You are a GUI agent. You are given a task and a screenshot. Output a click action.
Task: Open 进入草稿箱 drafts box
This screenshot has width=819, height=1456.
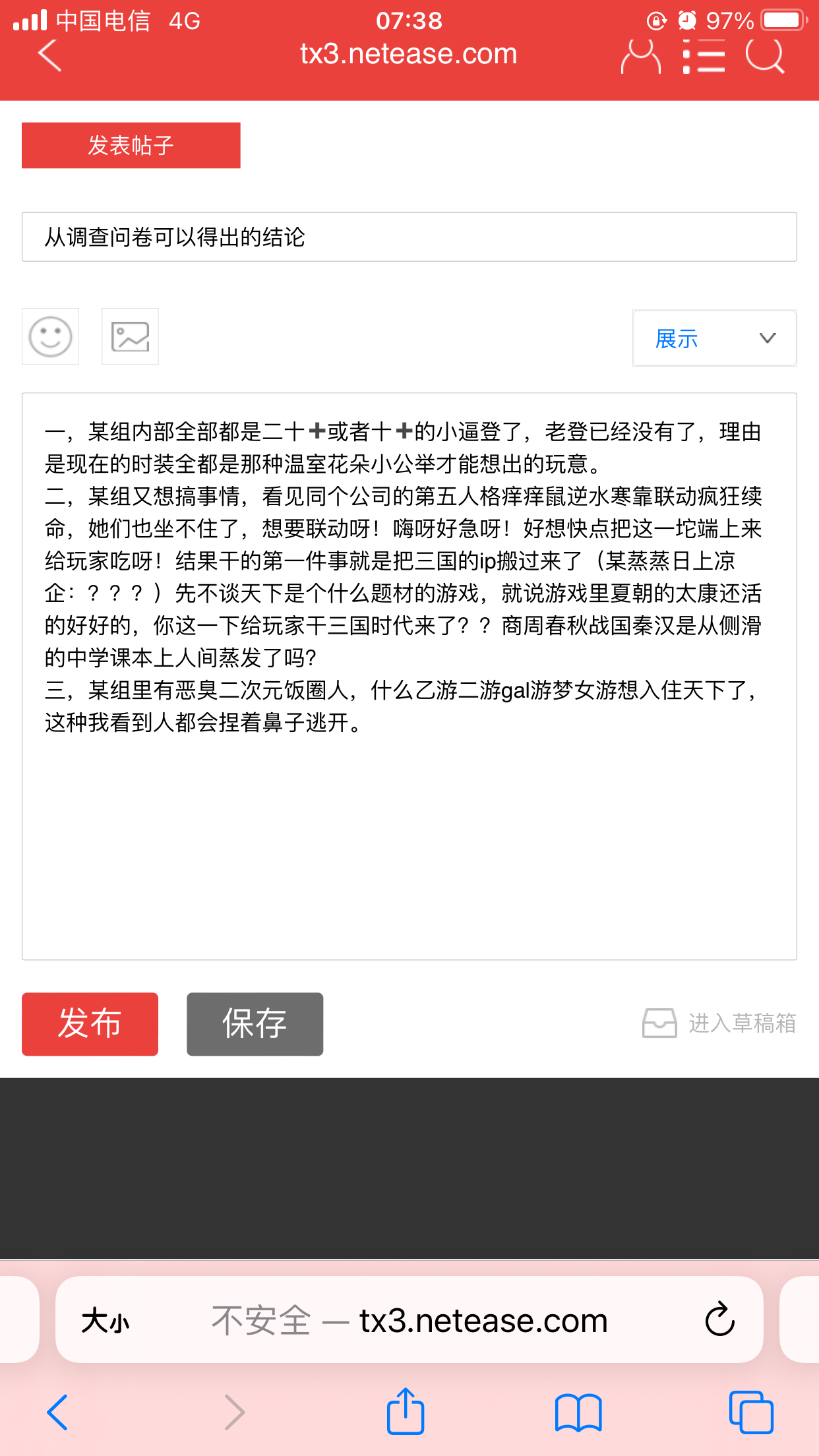point(719,1023)
